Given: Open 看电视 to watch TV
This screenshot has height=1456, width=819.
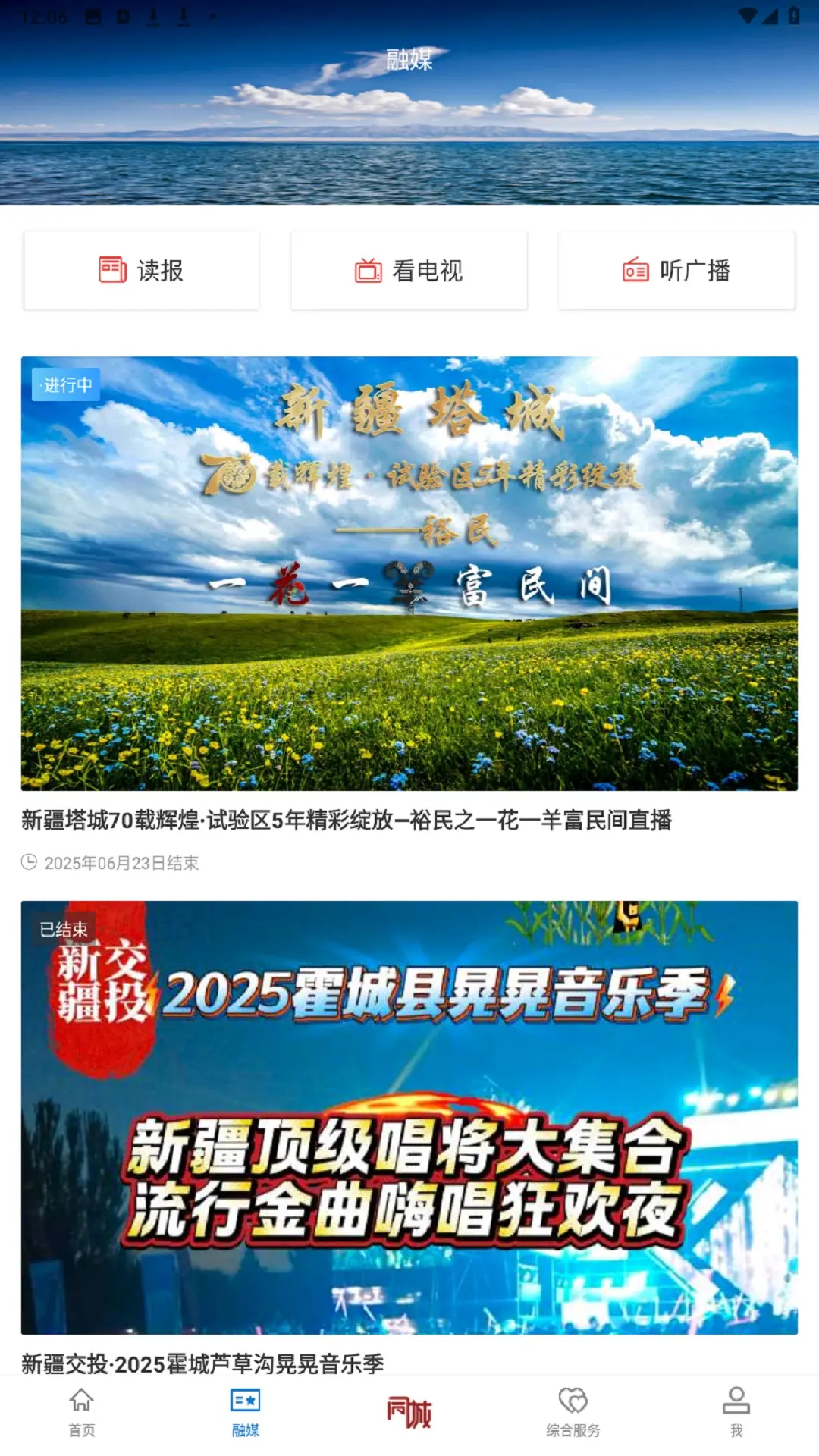Looking at the screenshot, I should (x=409, y=271).
